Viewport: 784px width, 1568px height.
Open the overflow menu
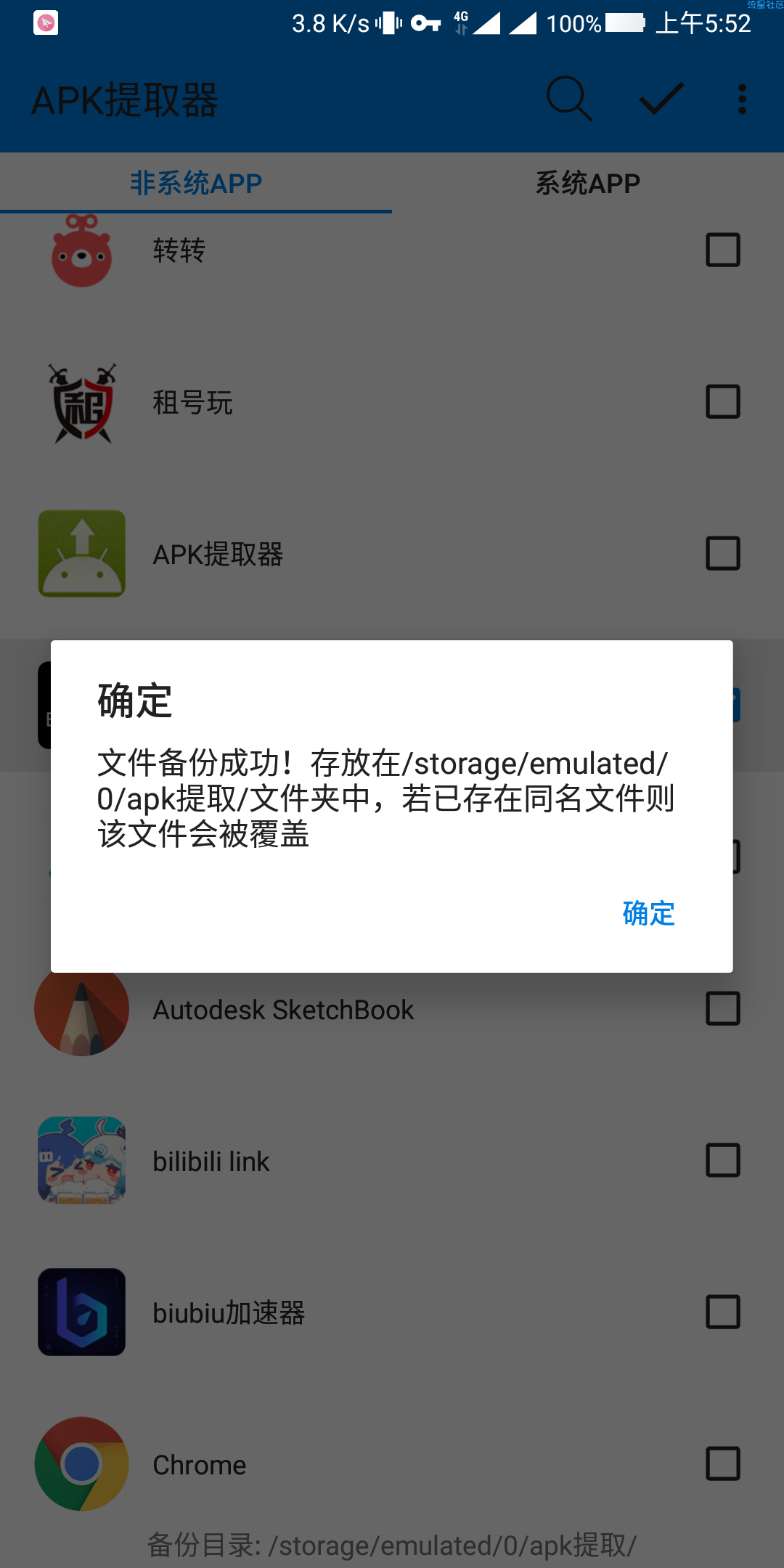742,99
